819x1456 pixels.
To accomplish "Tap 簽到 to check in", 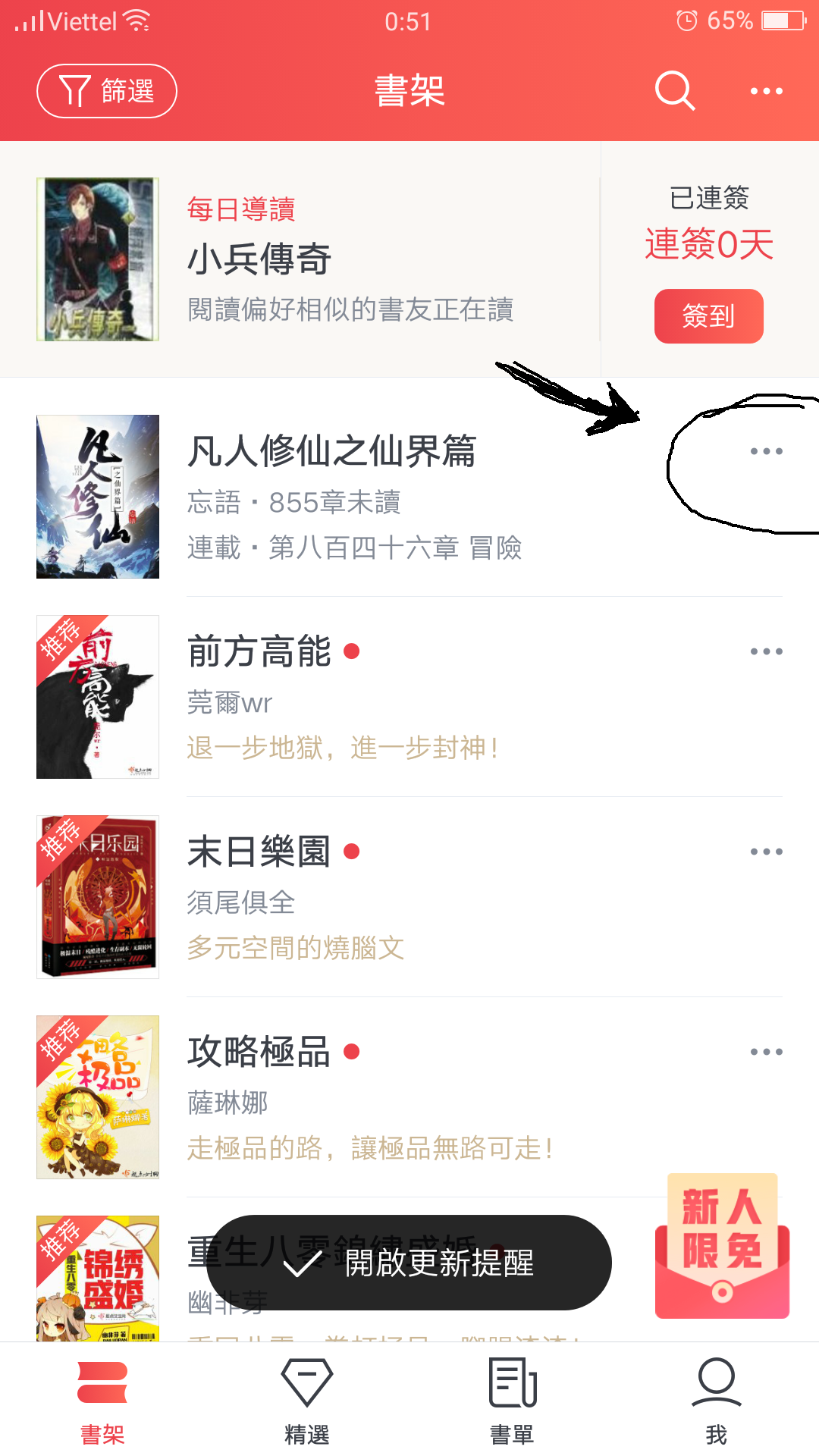I will click(x=708, y=316).
